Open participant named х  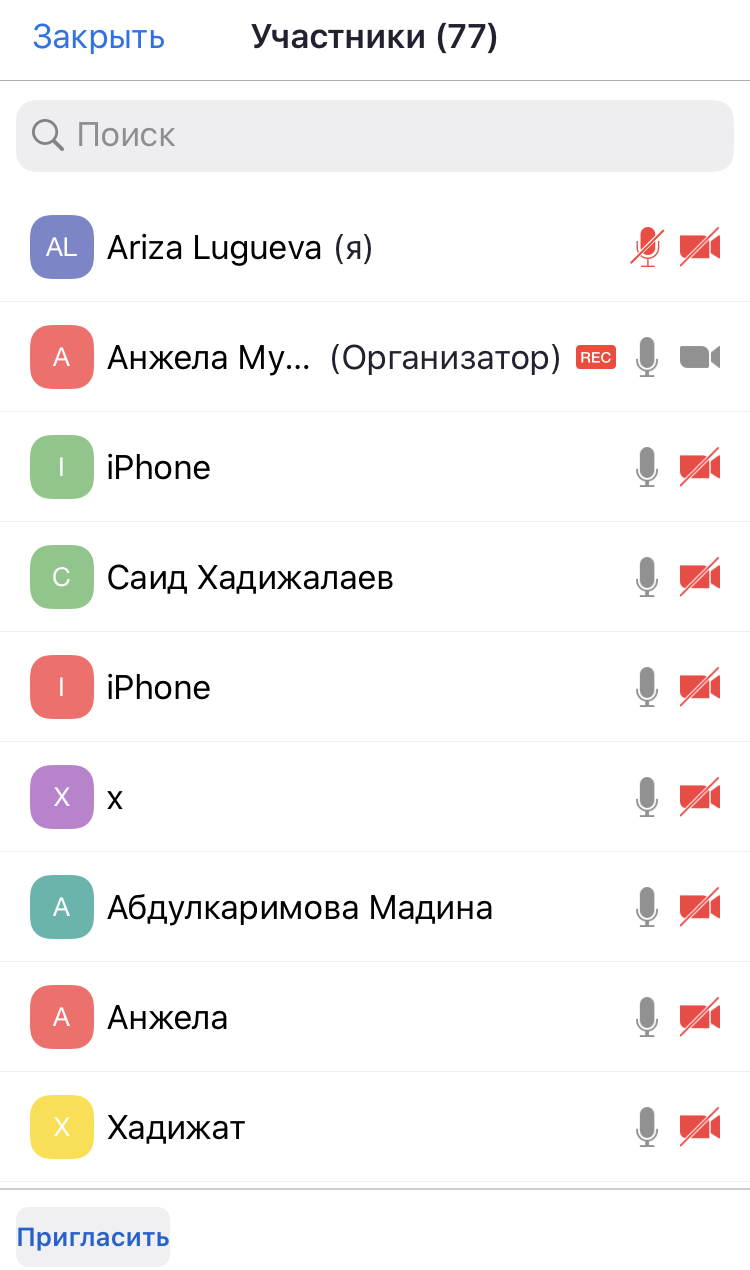pyautogui.click(x=375, y=797)
